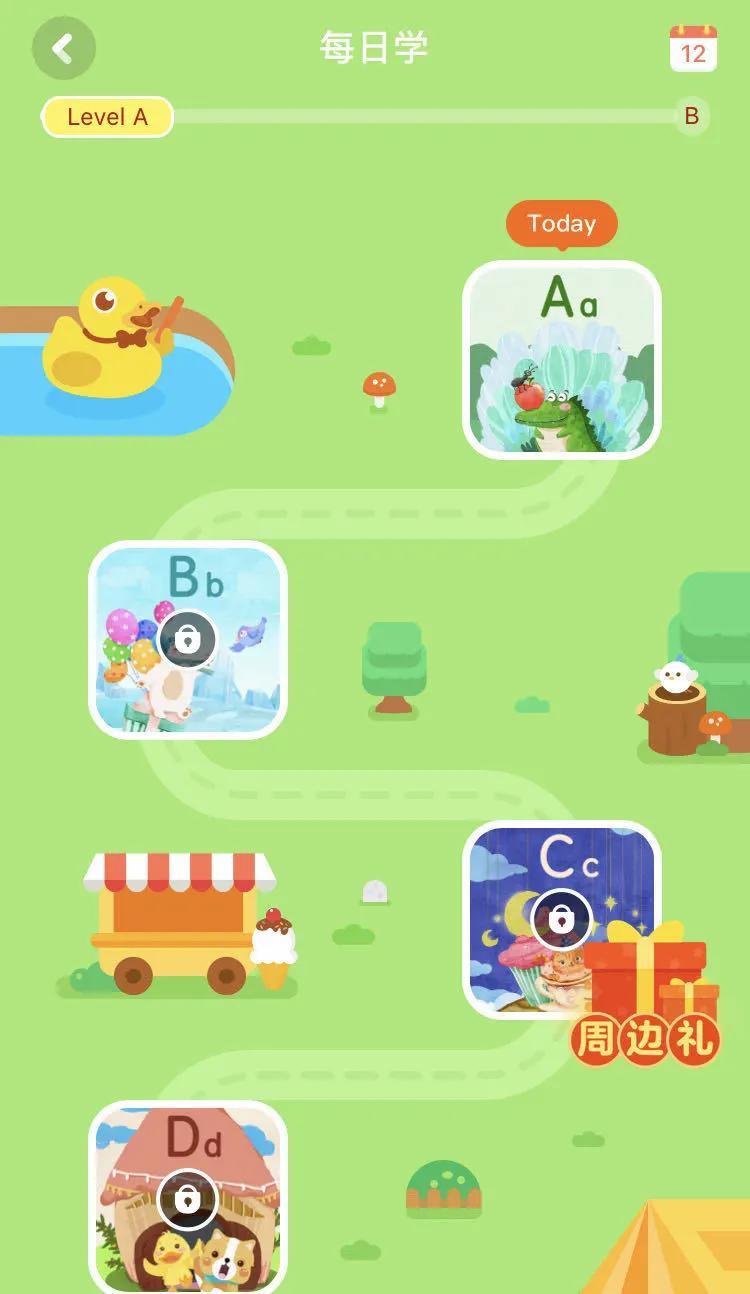Tap the locked Bb lesson card
750x1294 pixels.
click(x=188, y=640)
